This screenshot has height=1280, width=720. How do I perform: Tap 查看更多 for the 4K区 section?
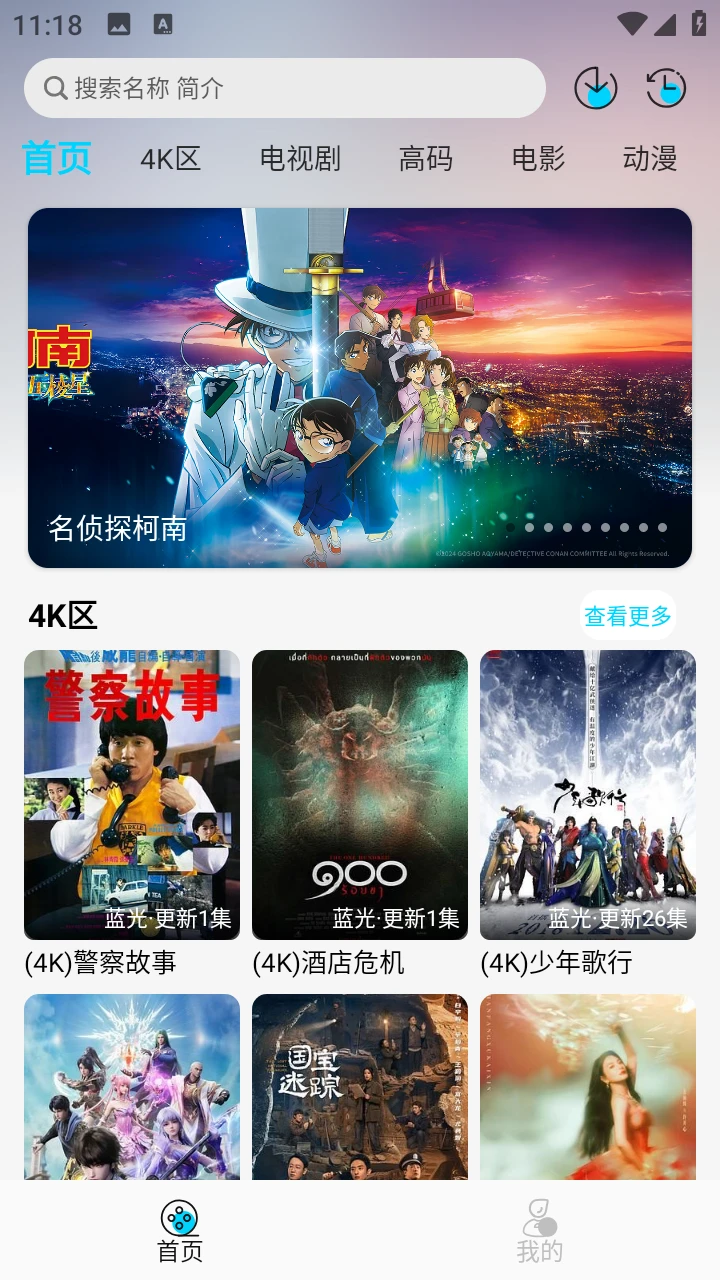coord(628,615)
